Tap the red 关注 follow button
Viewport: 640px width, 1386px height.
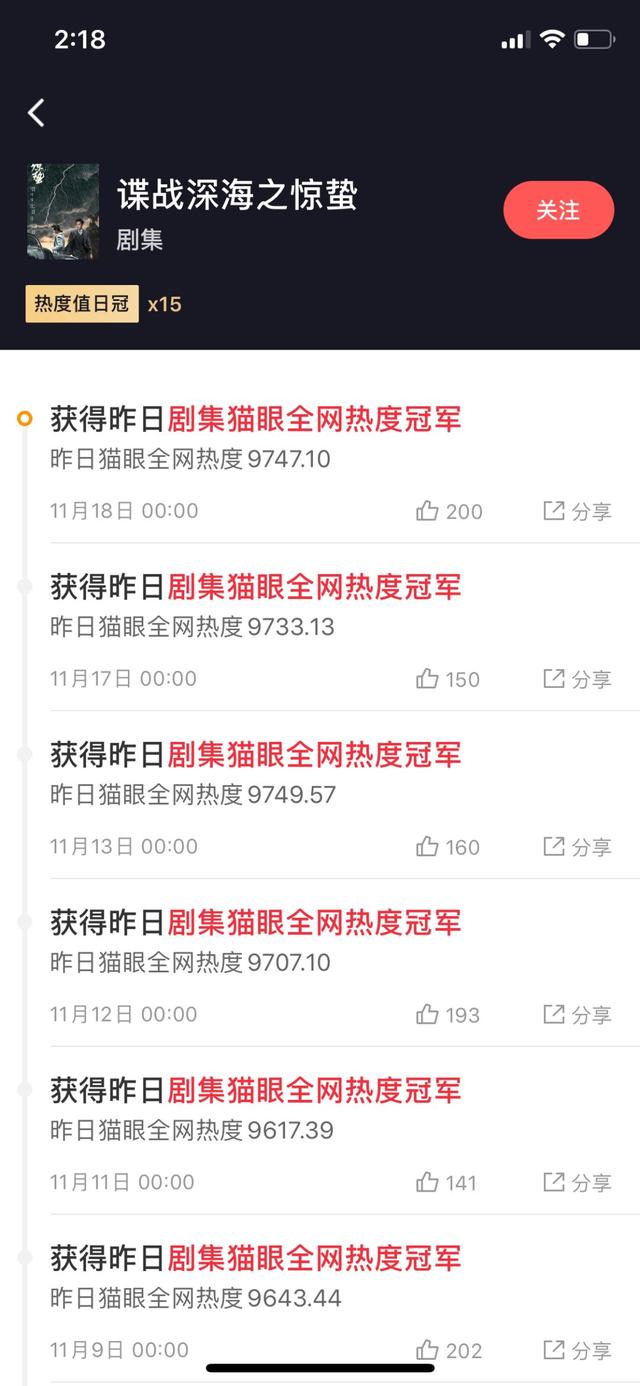(x=558, y=210)
